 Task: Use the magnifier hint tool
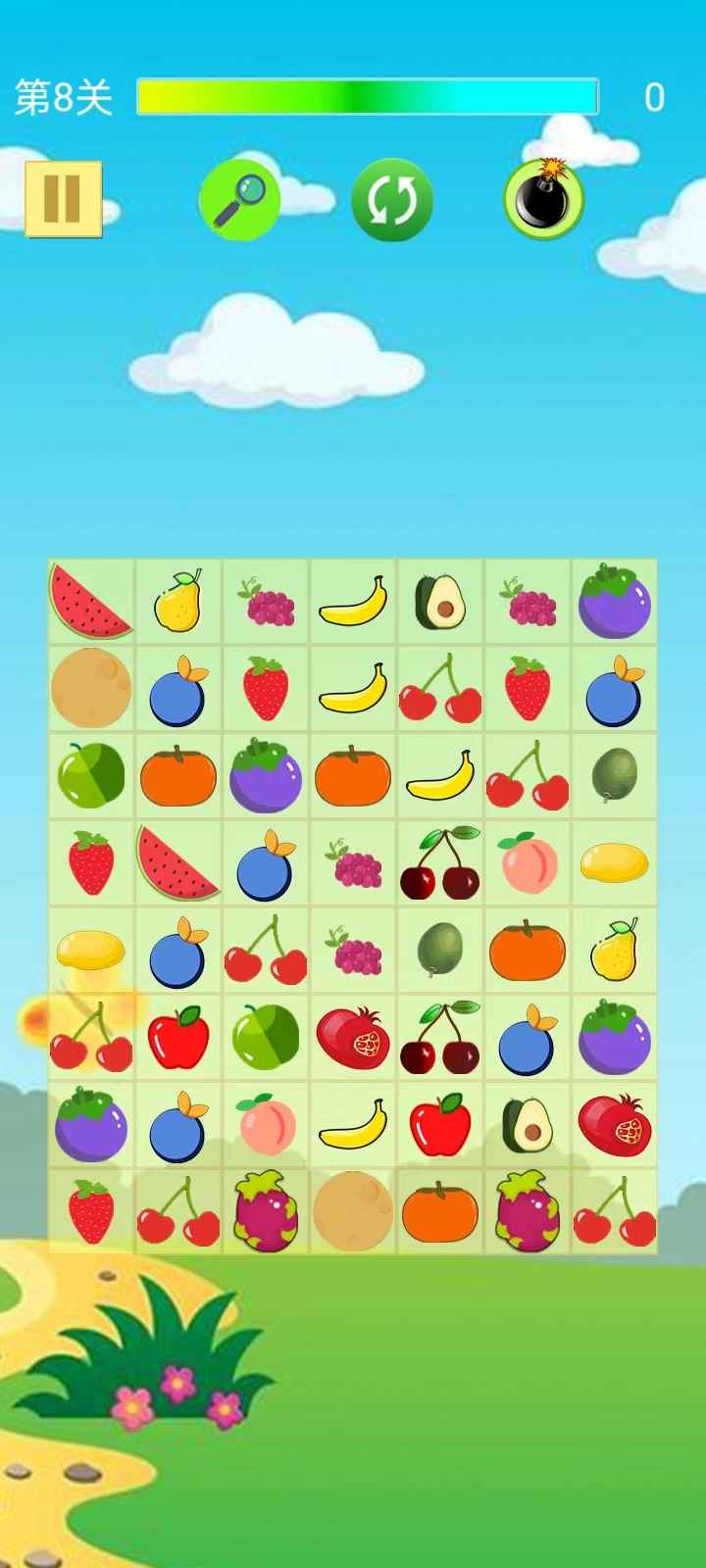click(x=239, y=199)
